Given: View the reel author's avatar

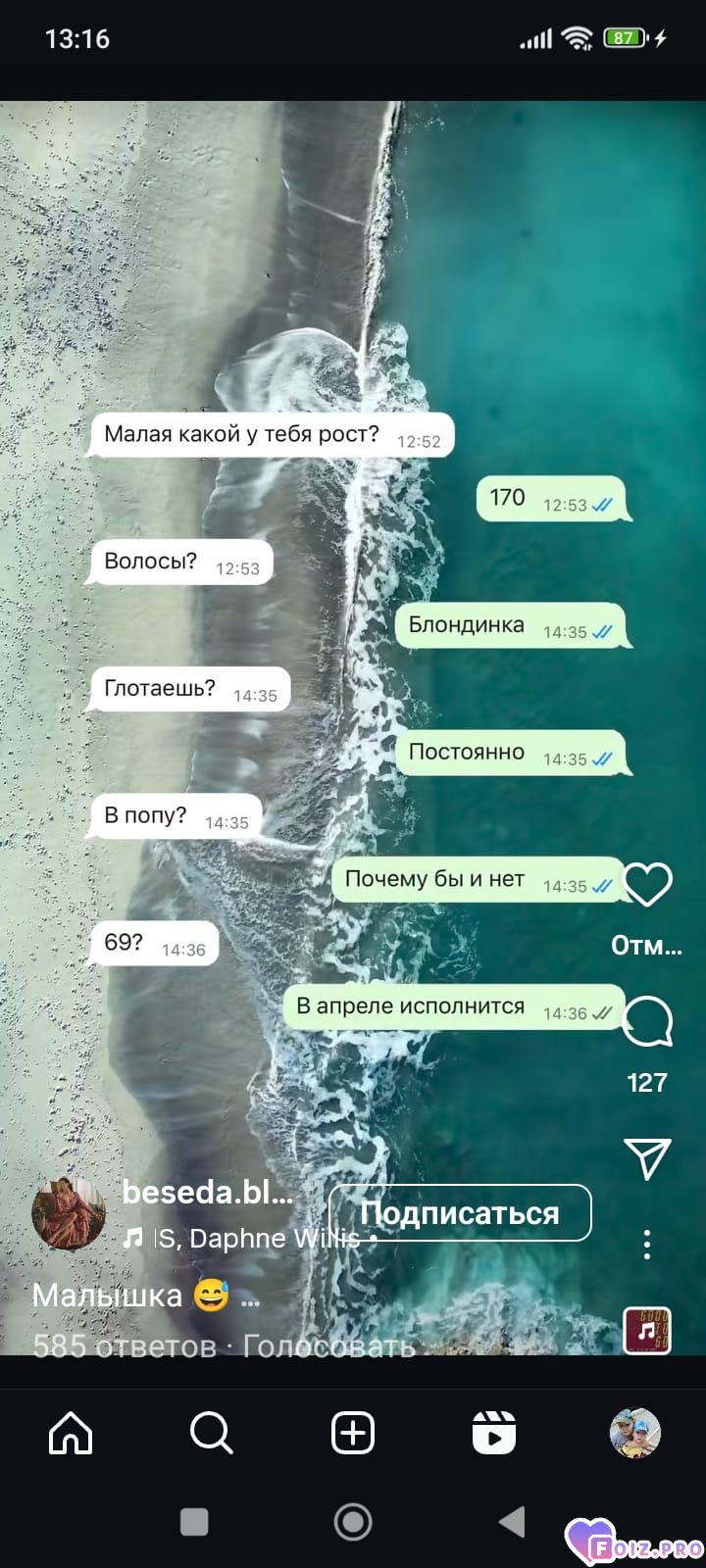Looking at the screenshot, I should point(68,1214).
